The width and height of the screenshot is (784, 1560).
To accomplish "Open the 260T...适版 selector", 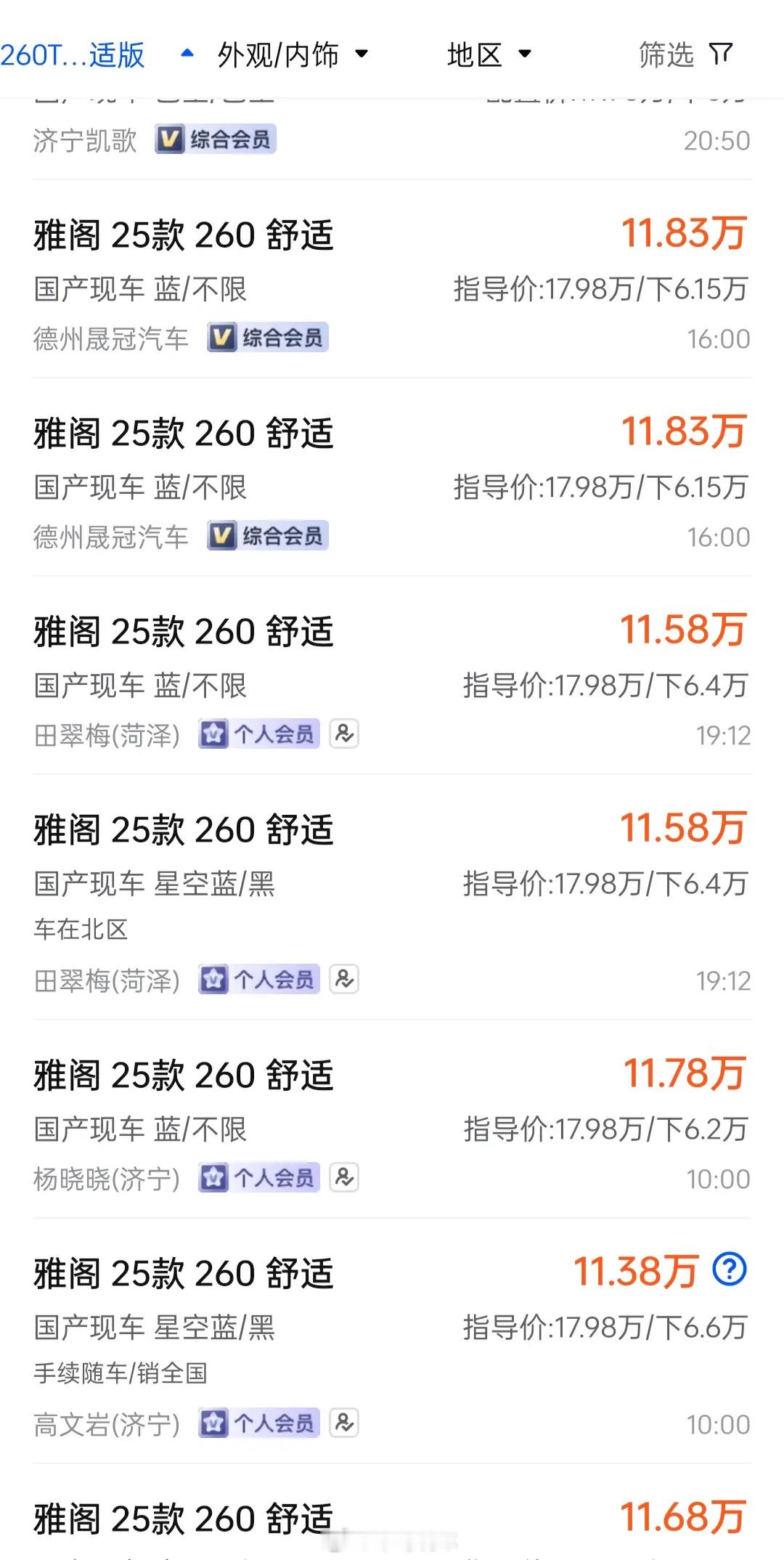I will (x=73, y=54).
